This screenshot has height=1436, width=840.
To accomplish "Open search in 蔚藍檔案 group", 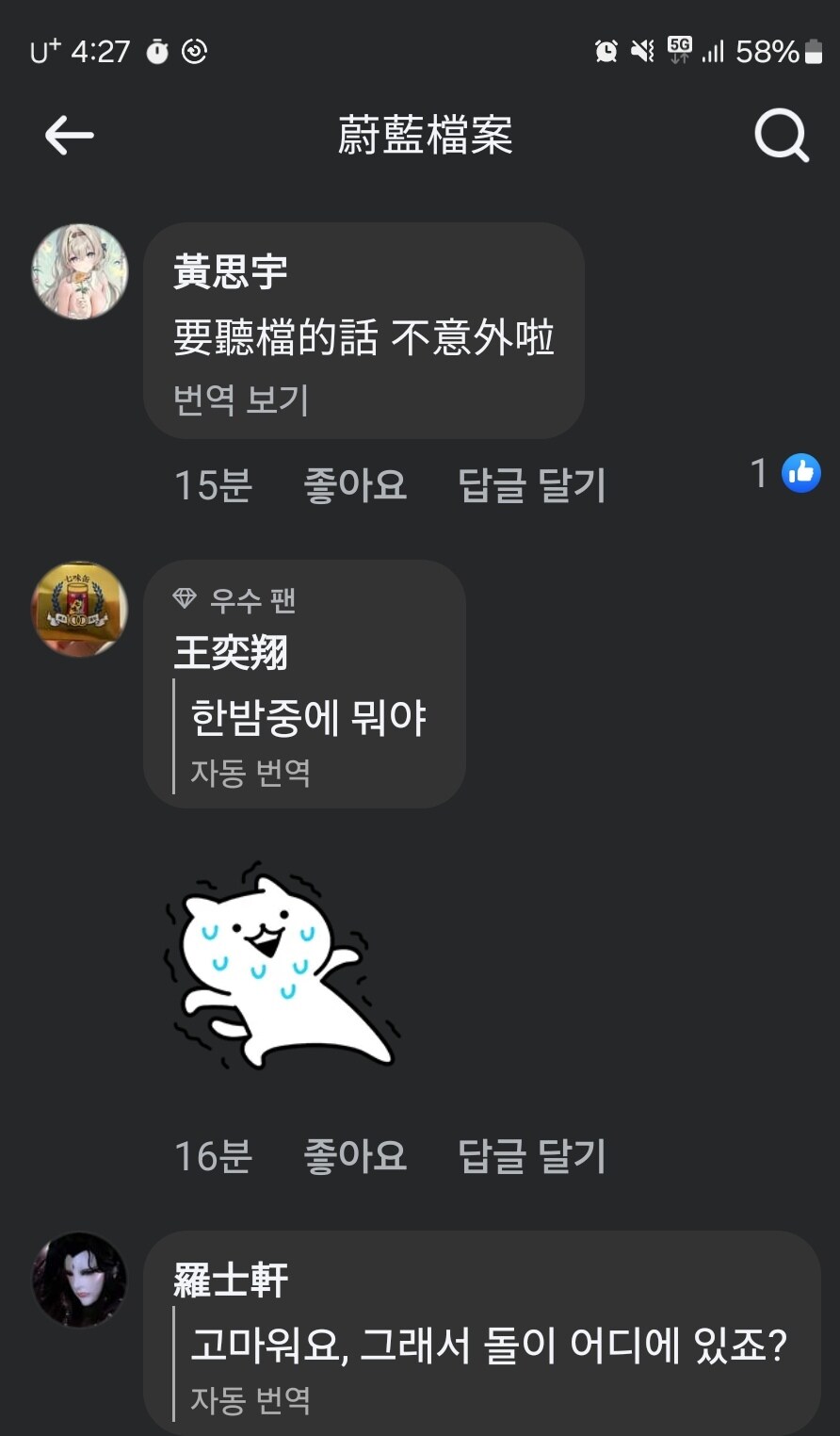I will click(781, 138).
